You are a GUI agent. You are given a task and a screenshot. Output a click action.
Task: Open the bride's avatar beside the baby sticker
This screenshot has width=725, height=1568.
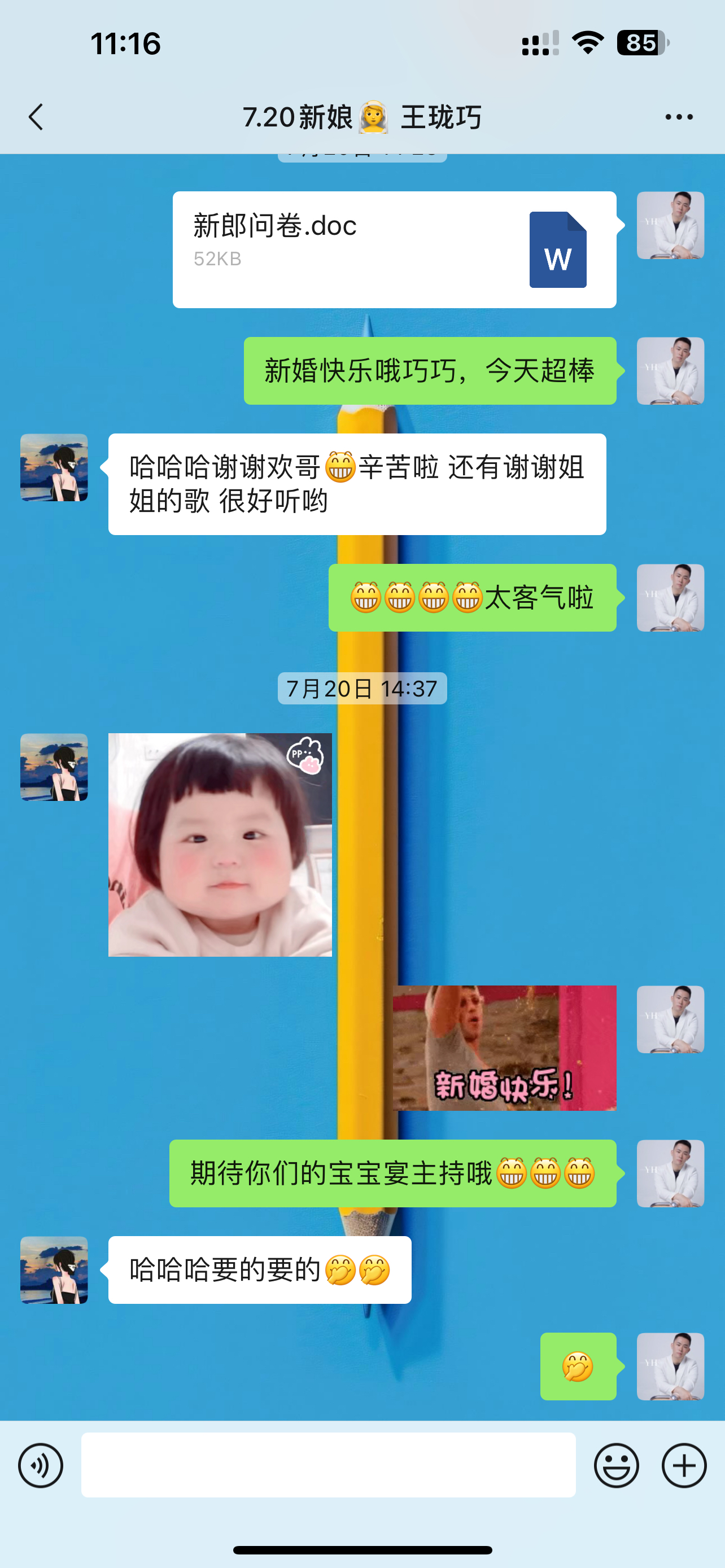point(54,767)
